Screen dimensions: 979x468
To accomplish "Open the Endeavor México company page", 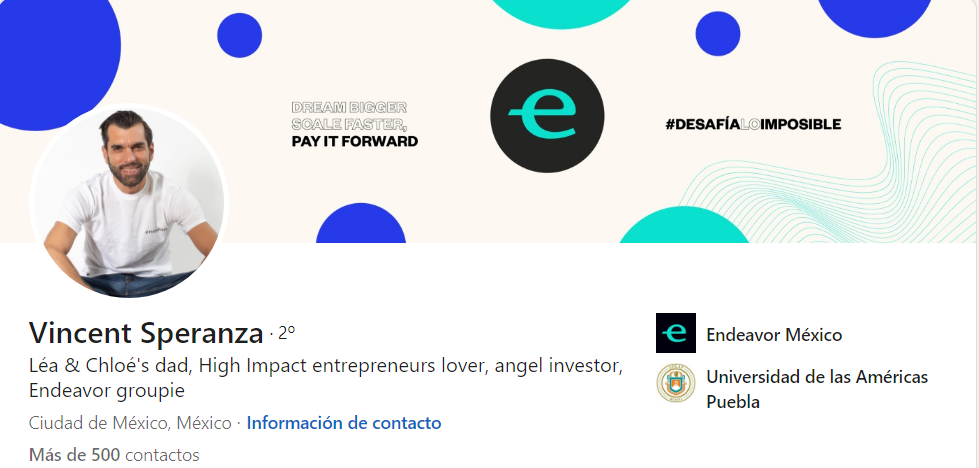I will click(773, 335).
